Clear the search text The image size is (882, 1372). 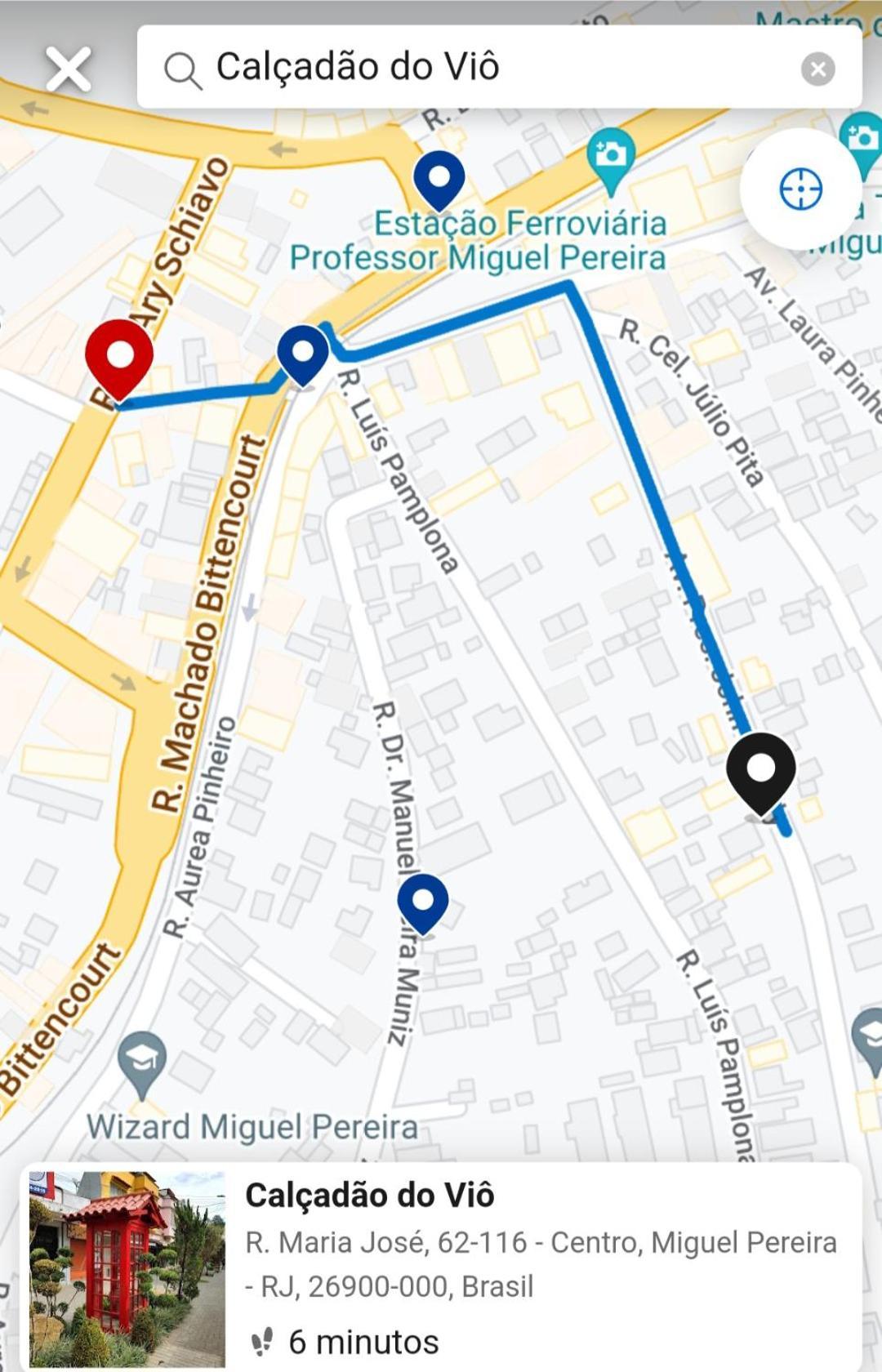pyautogui.click(x=817, y=69)
